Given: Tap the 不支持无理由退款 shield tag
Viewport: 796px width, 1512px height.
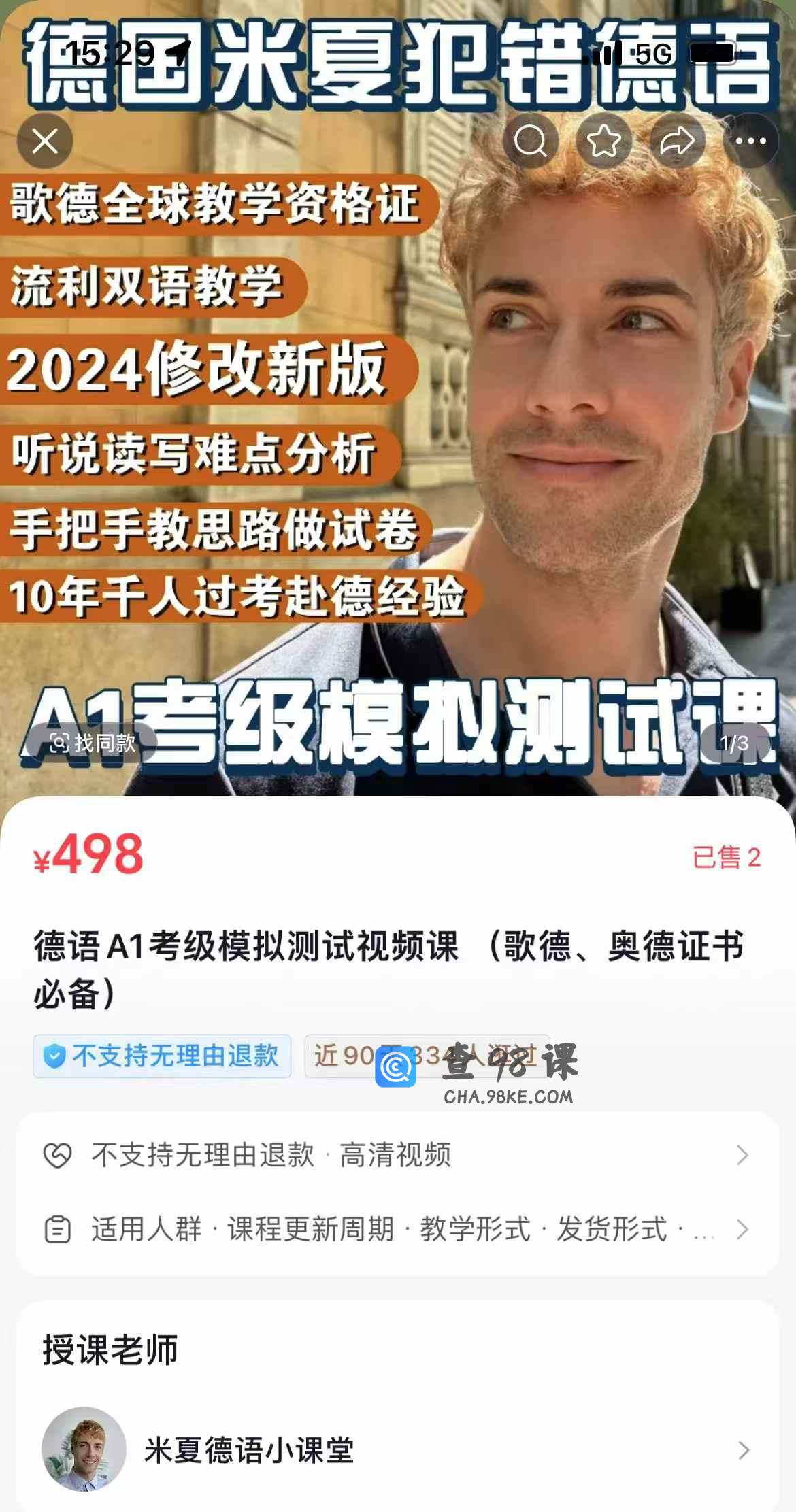Looking at the screenshot, I should (x=162, y=1056).
